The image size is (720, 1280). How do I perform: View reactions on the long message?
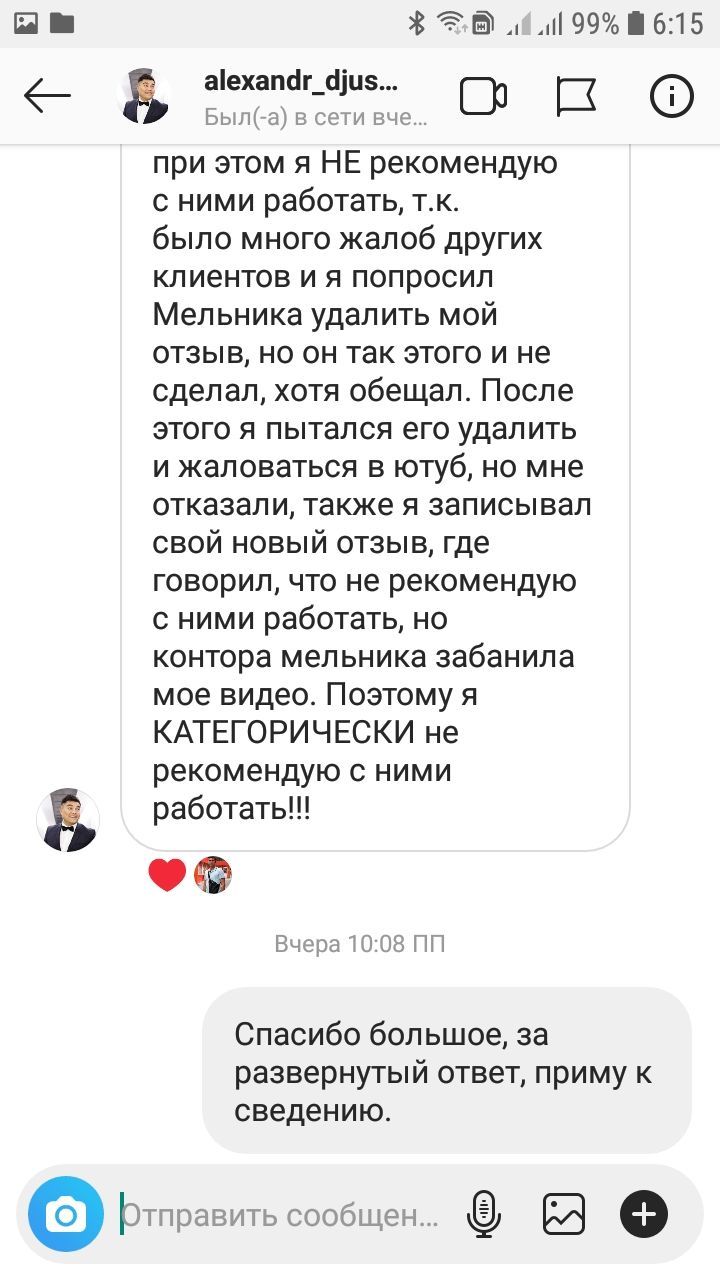click(x=190, y=875)
